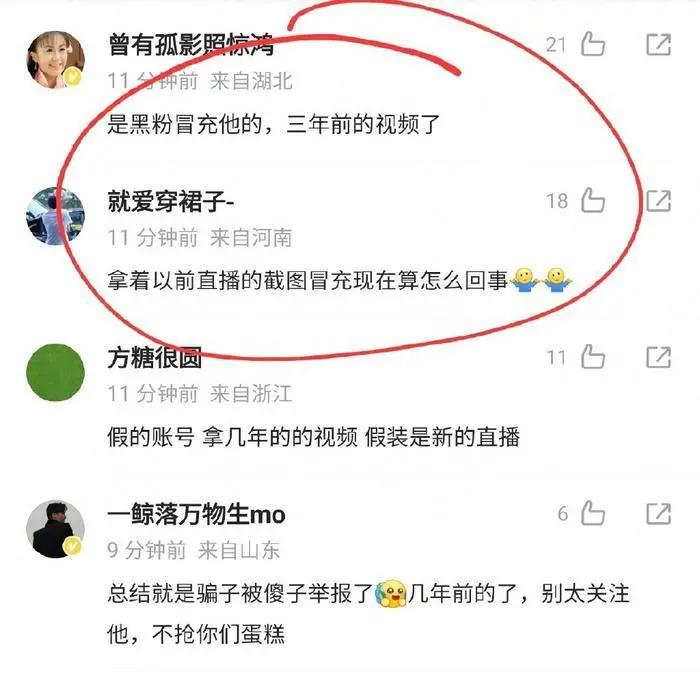Screen dimensions: 700x680
Task: Like the comment by 方糖很圆
Action: (x=593, y=357)
